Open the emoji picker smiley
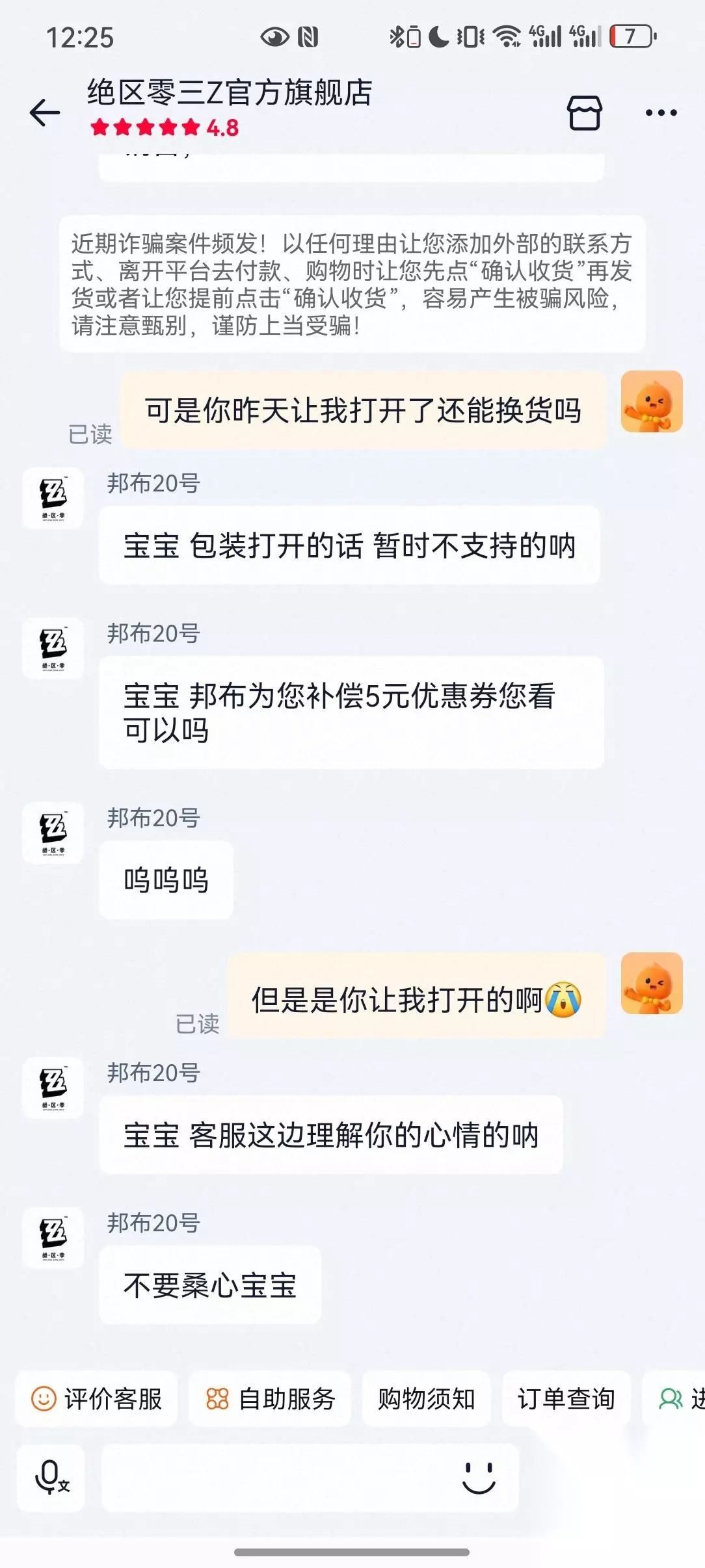Screen dimensions: 705x1568 click(x=479, y=1478)
